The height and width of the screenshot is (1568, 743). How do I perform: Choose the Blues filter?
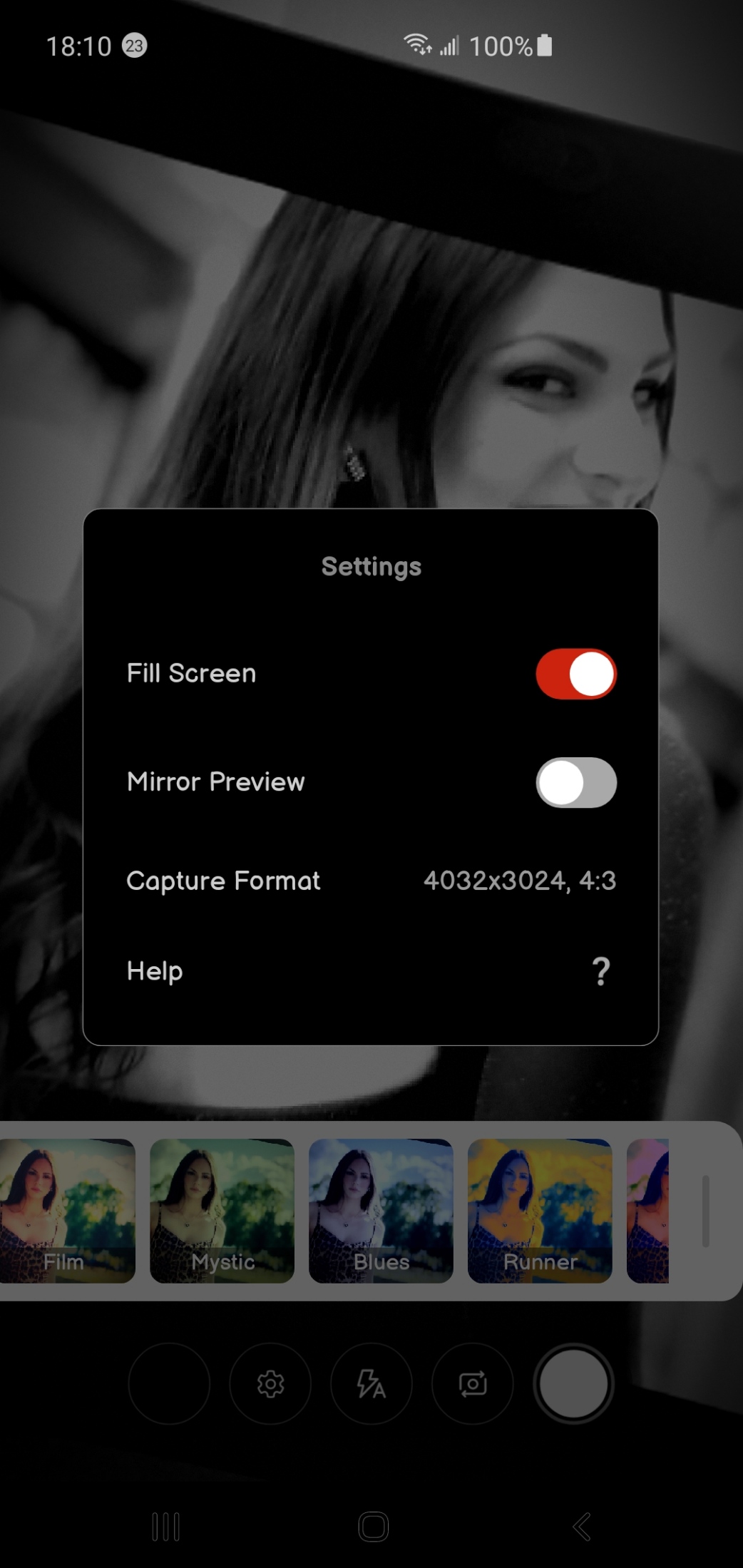[x=381, y=1211]
